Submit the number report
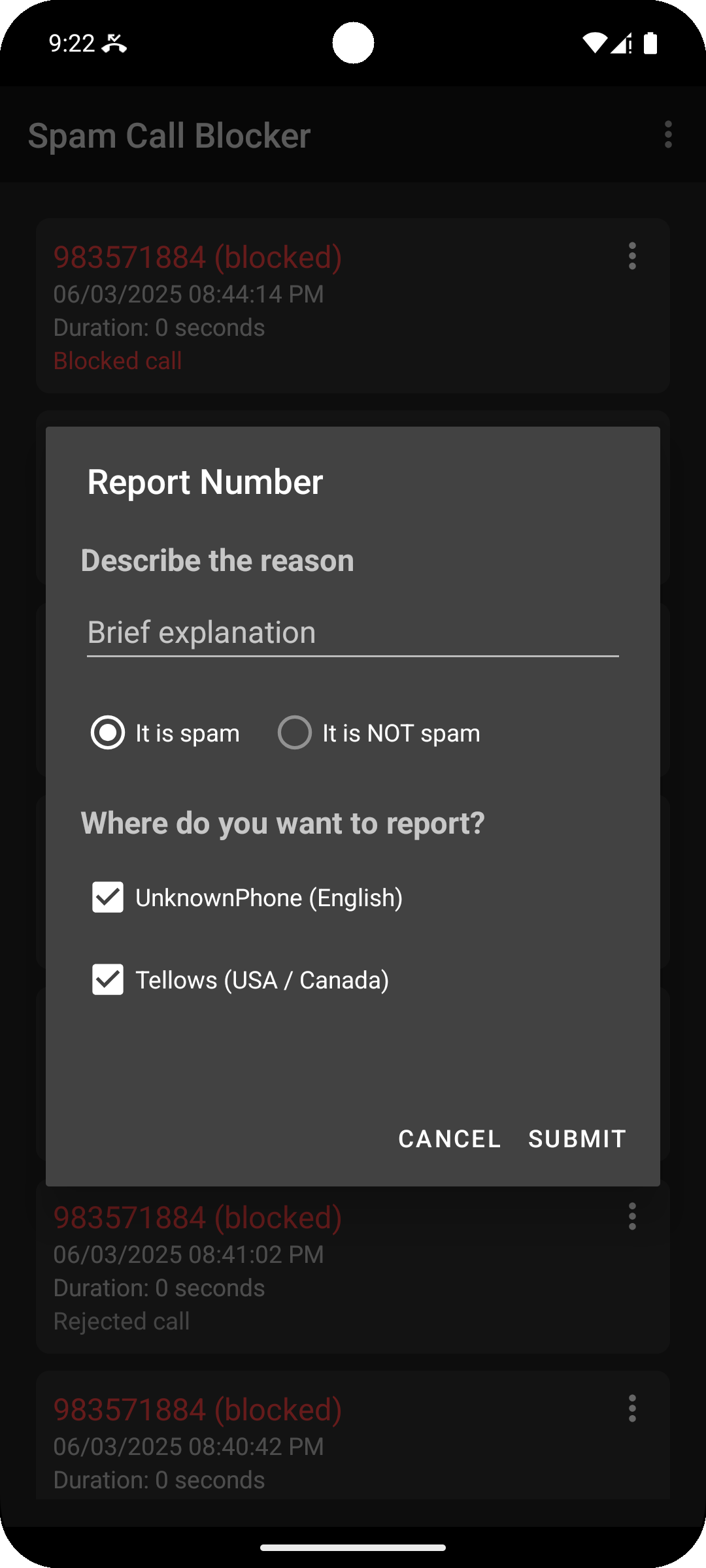The image size is (706, 1568). (x=577, y=1139)
